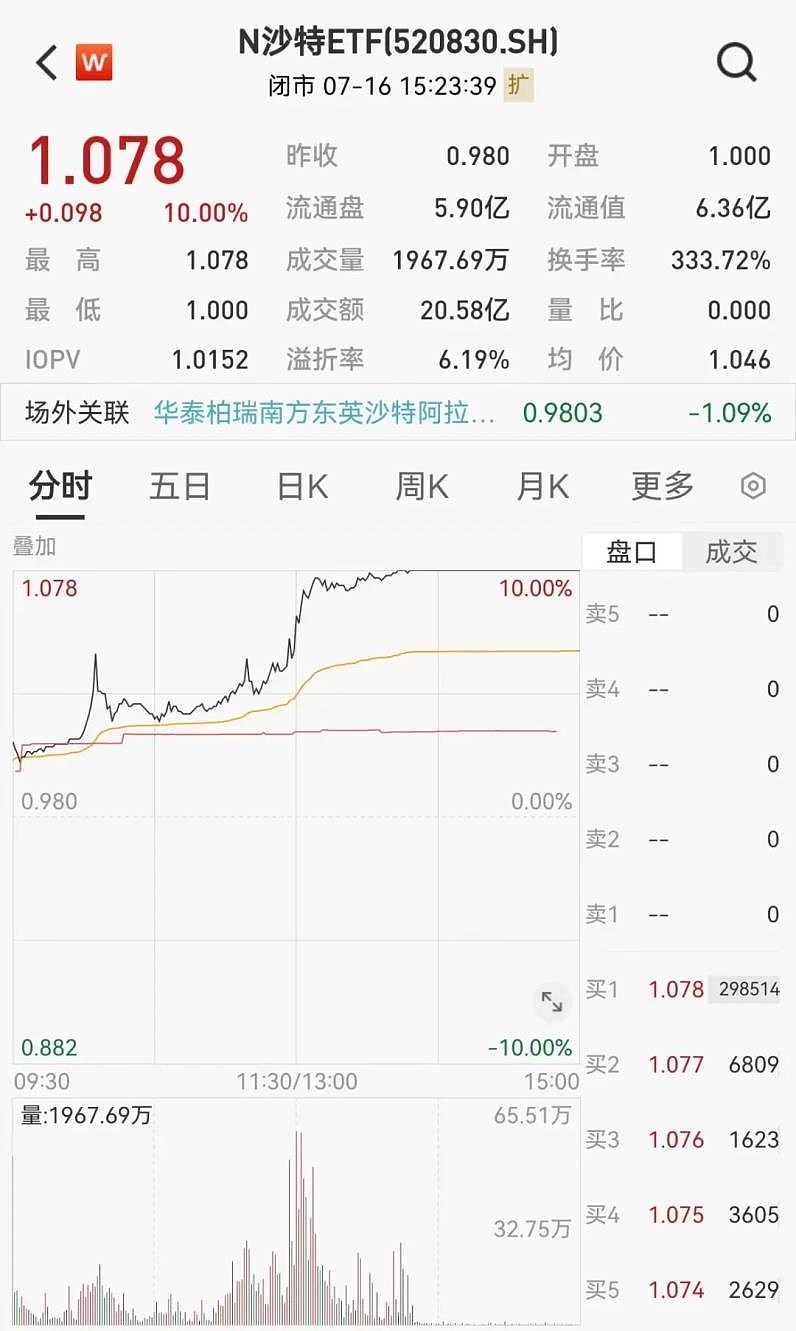Screen dimensions: 796x1331
Task: Select the 买1 bid price 1.078
Action: (x=676, y=989)
